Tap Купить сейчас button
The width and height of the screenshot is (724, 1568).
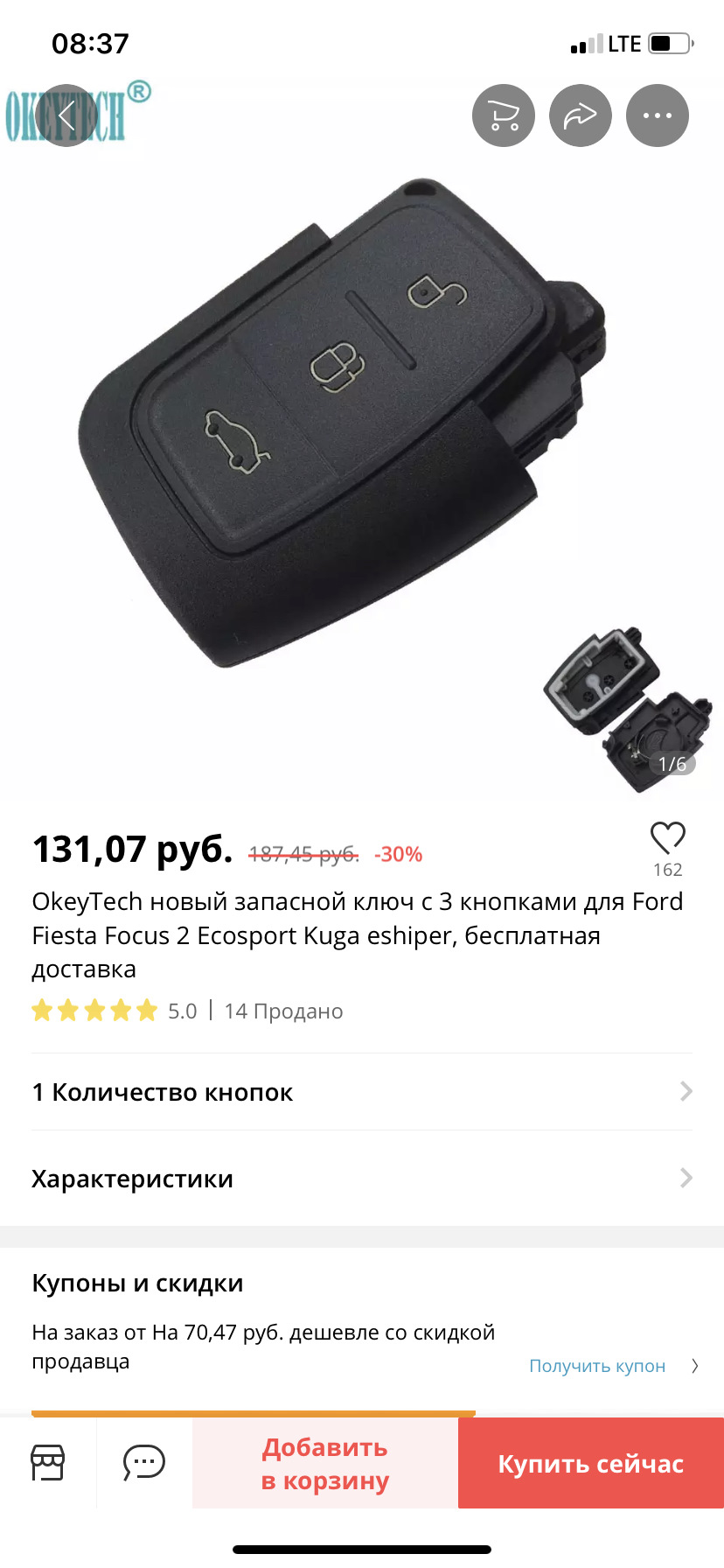(590, 1464)
